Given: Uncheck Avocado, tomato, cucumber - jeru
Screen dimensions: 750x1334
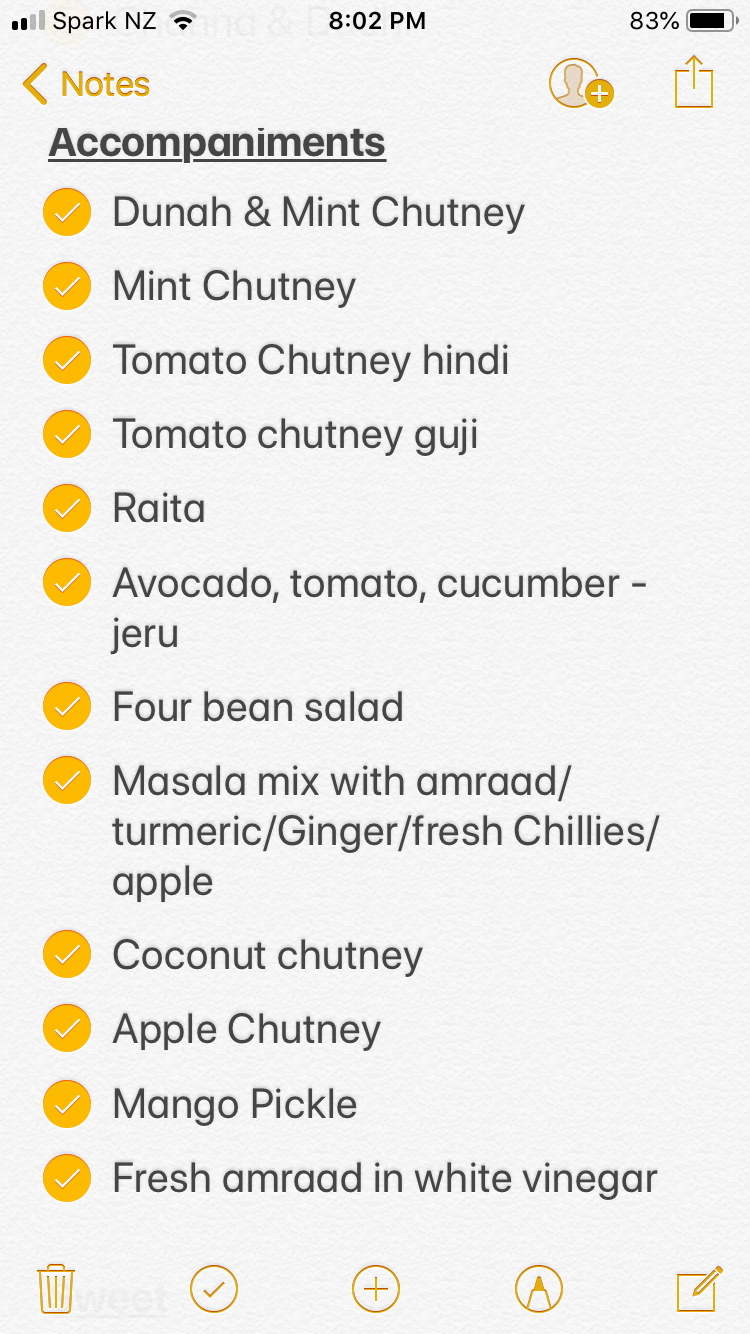Looking at the screenshot, I should pyautogui.click(x=67, y=583).
